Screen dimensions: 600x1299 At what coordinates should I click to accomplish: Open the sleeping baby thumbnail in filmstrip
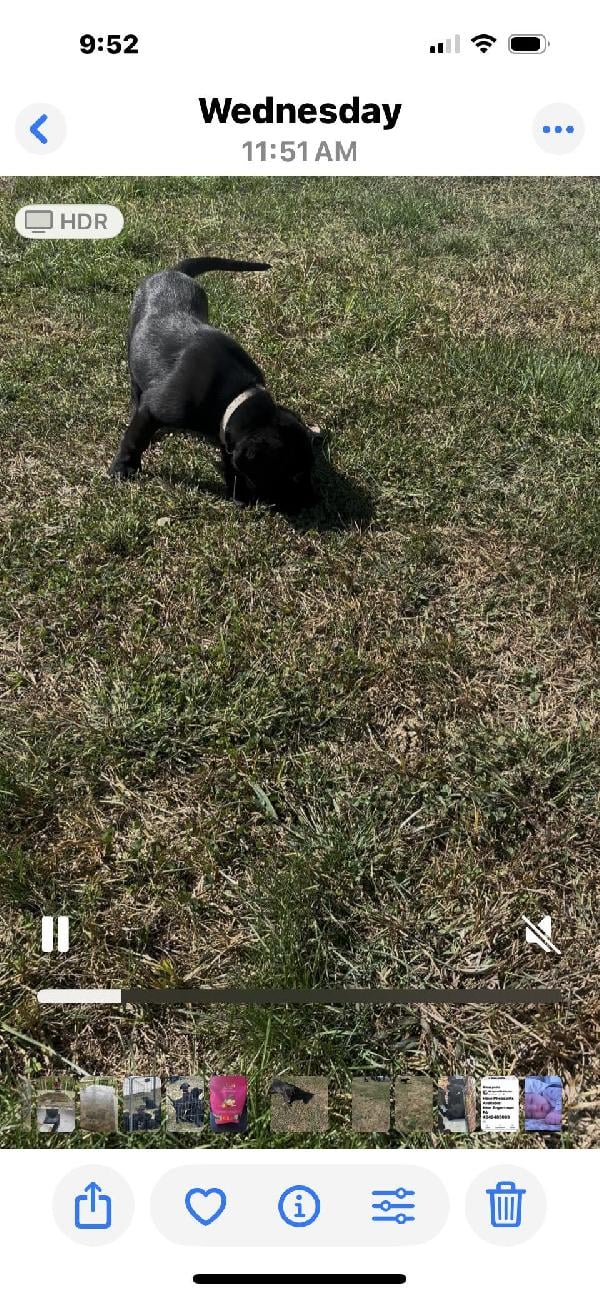[x=543, y=1104]
